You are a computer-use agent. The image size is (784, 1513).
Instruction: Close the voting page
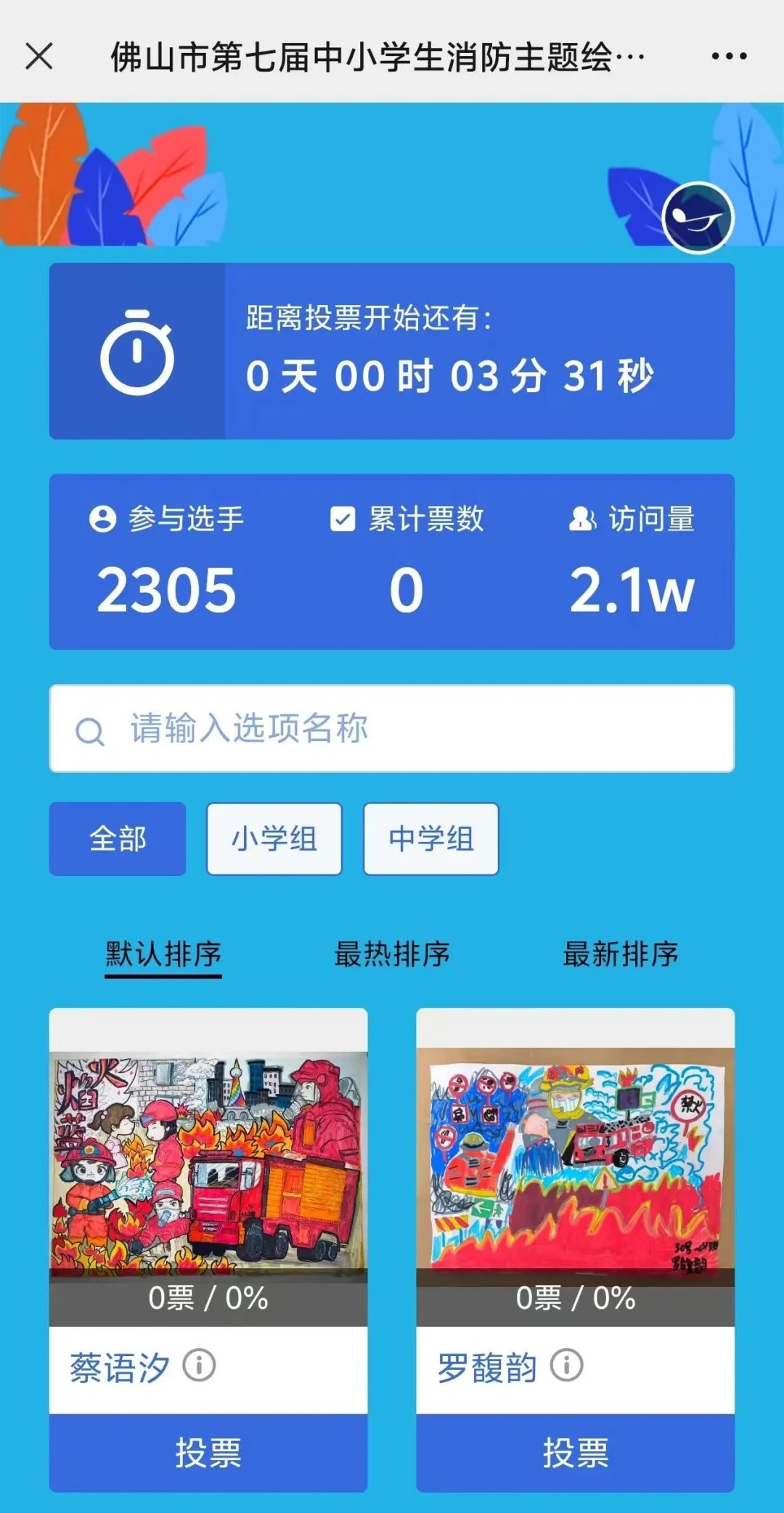pyautogui.click(x=39, y=56)
